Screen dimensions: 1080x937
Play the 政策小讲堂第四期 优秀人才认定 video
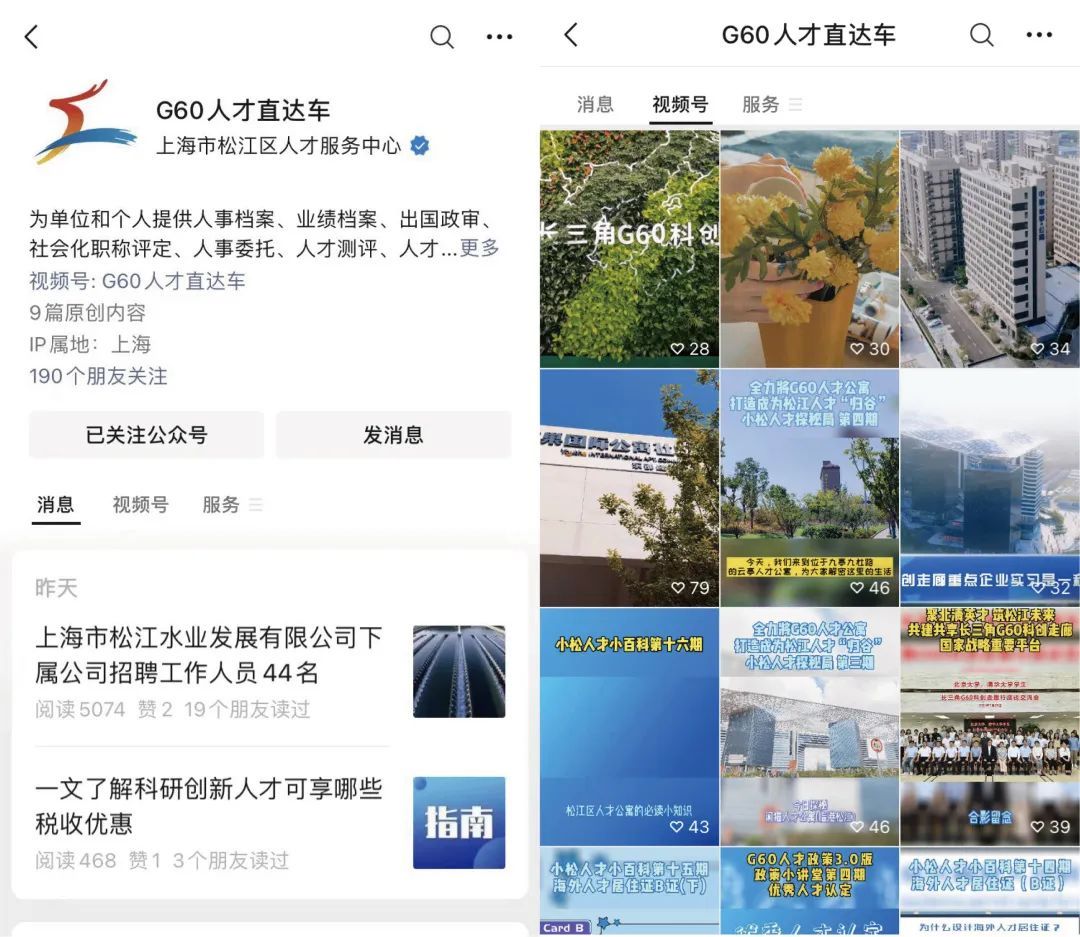809,890
